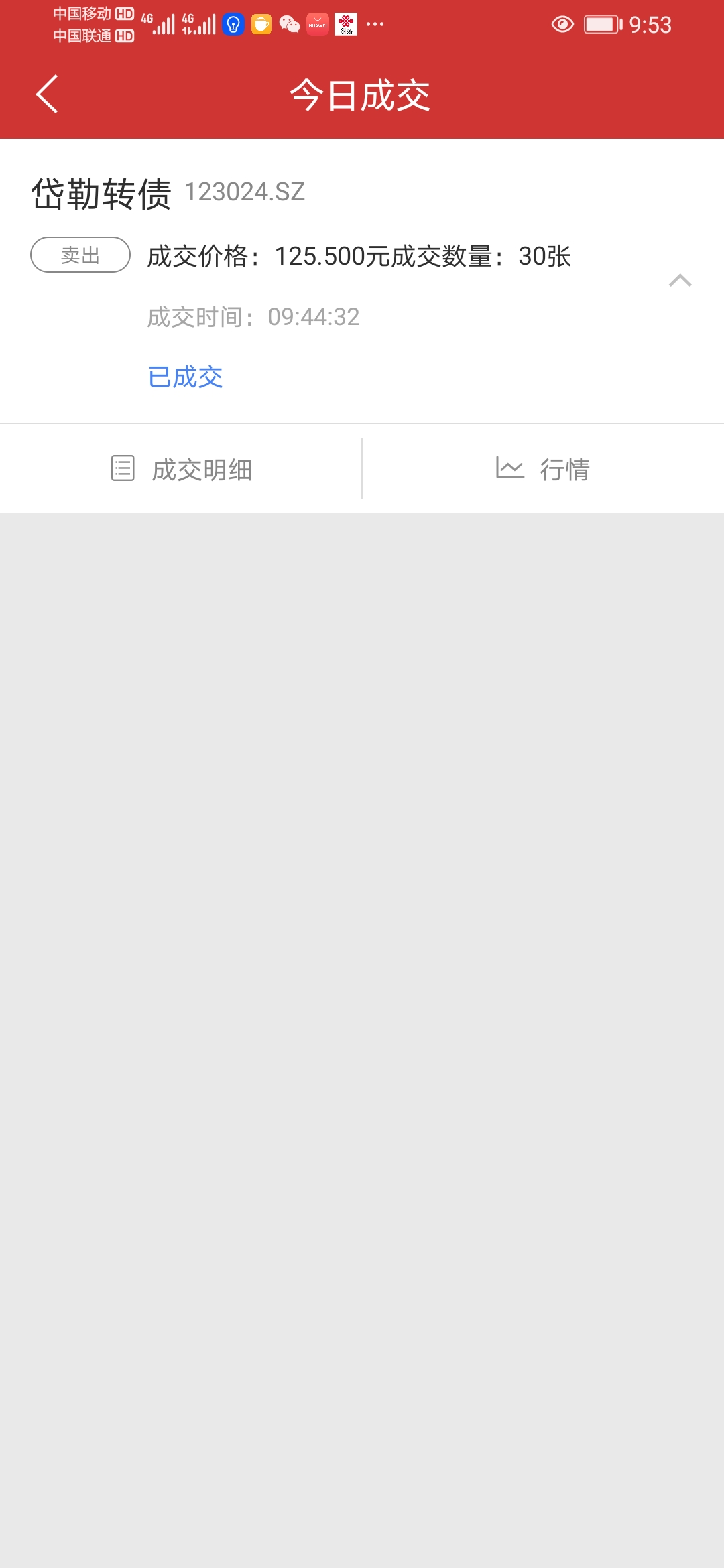
Task: Go back from 今日成交 page
Action: coord(47,94)
